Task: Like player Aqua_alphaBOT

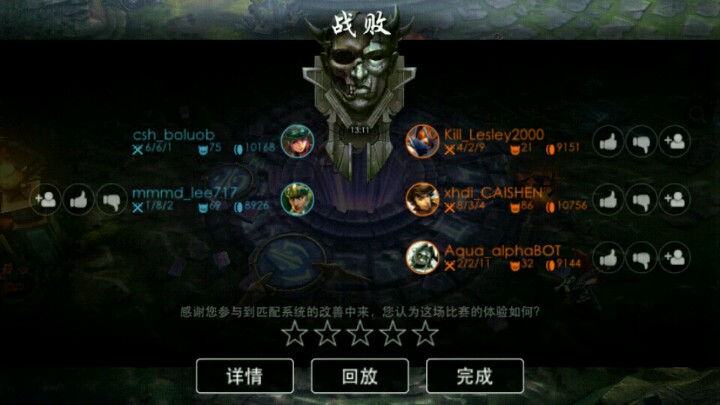Action: (608, 257)
